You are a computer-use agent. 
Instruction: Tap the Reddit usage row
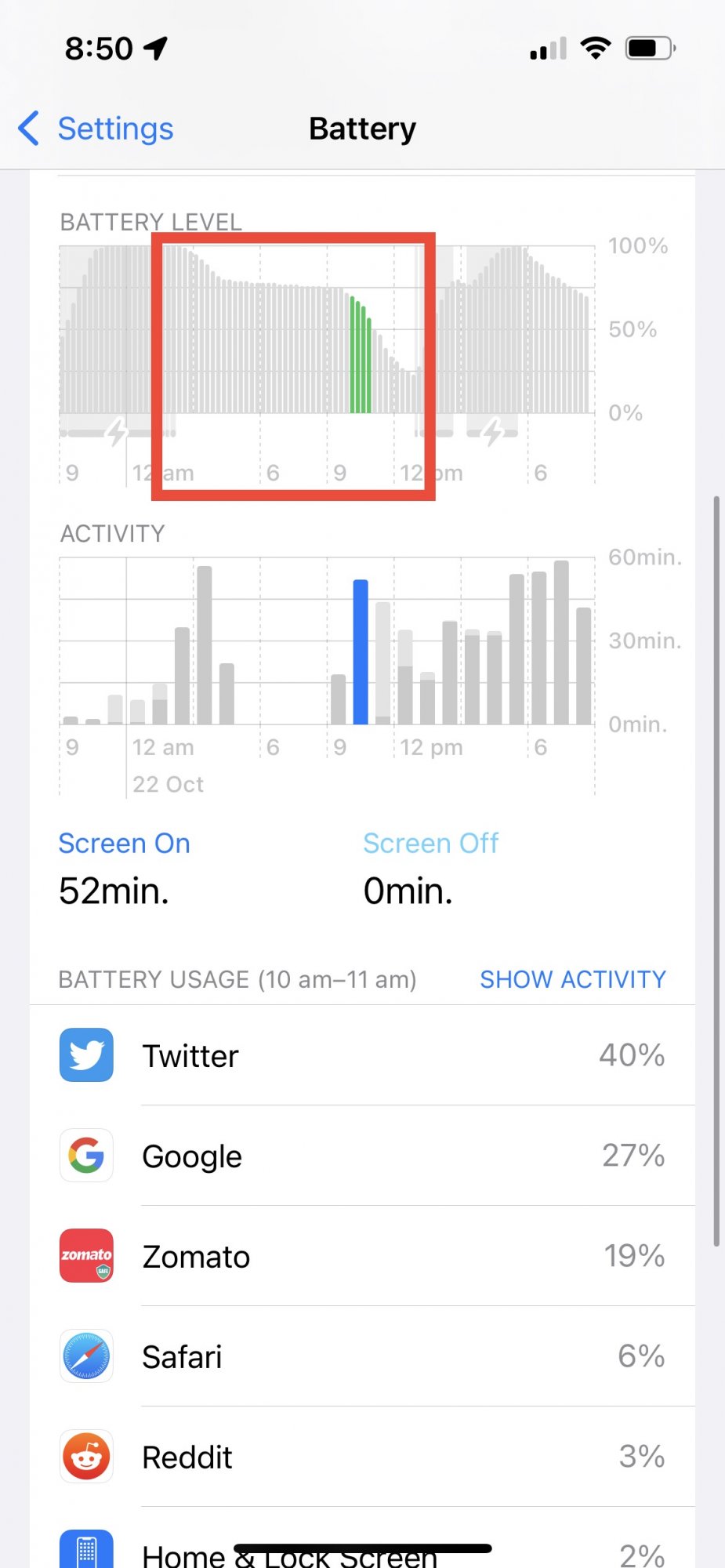tap(362, 1457)
